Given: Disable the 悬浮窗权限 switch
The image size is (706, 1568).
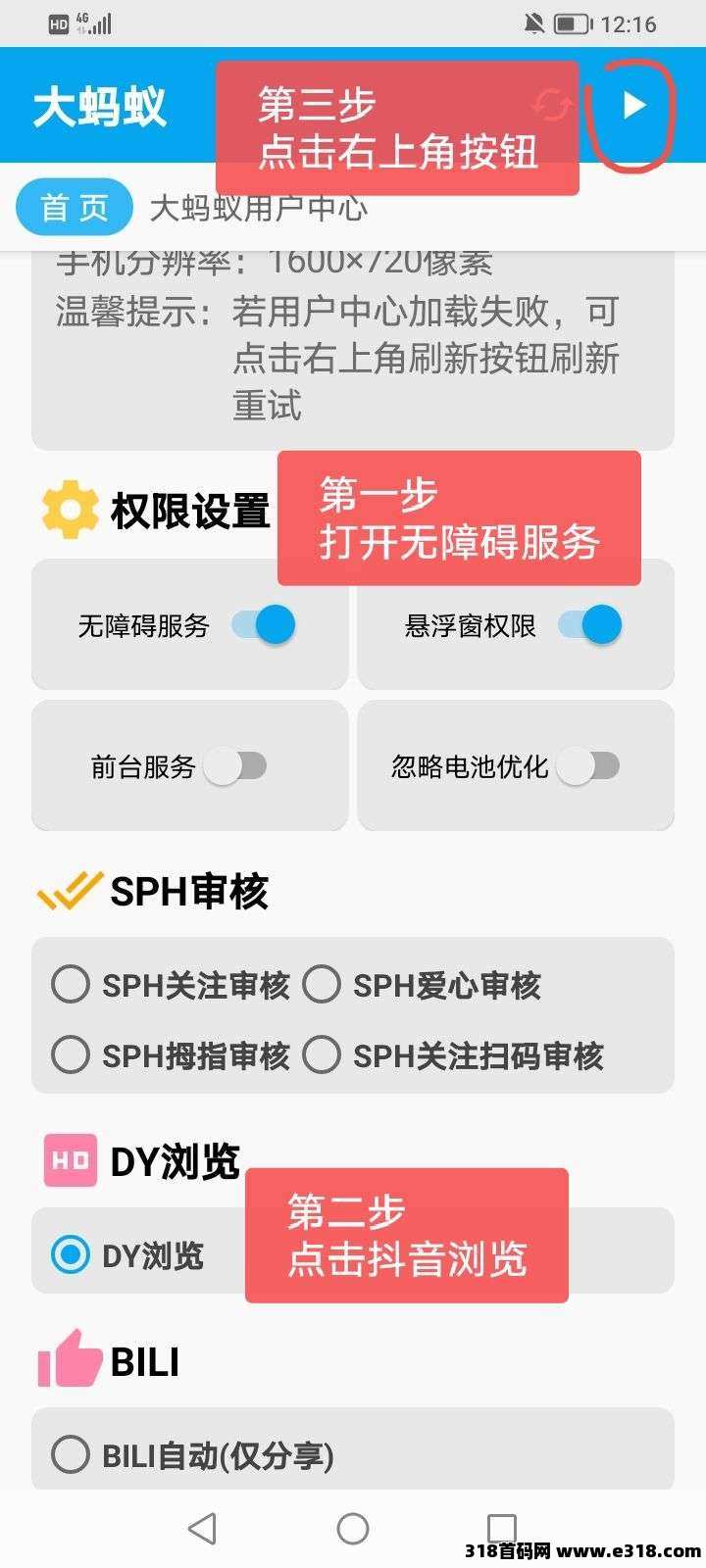Looking at the screenshot, I should point(589,624).
